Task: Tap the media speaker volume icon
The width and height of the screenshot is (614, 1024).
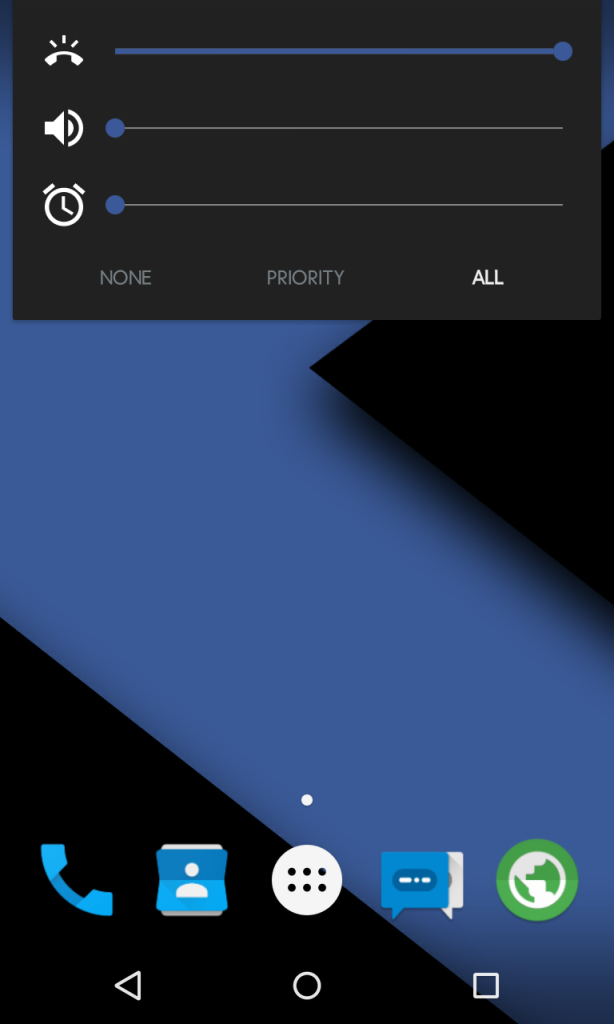Action: pos(64,128)
